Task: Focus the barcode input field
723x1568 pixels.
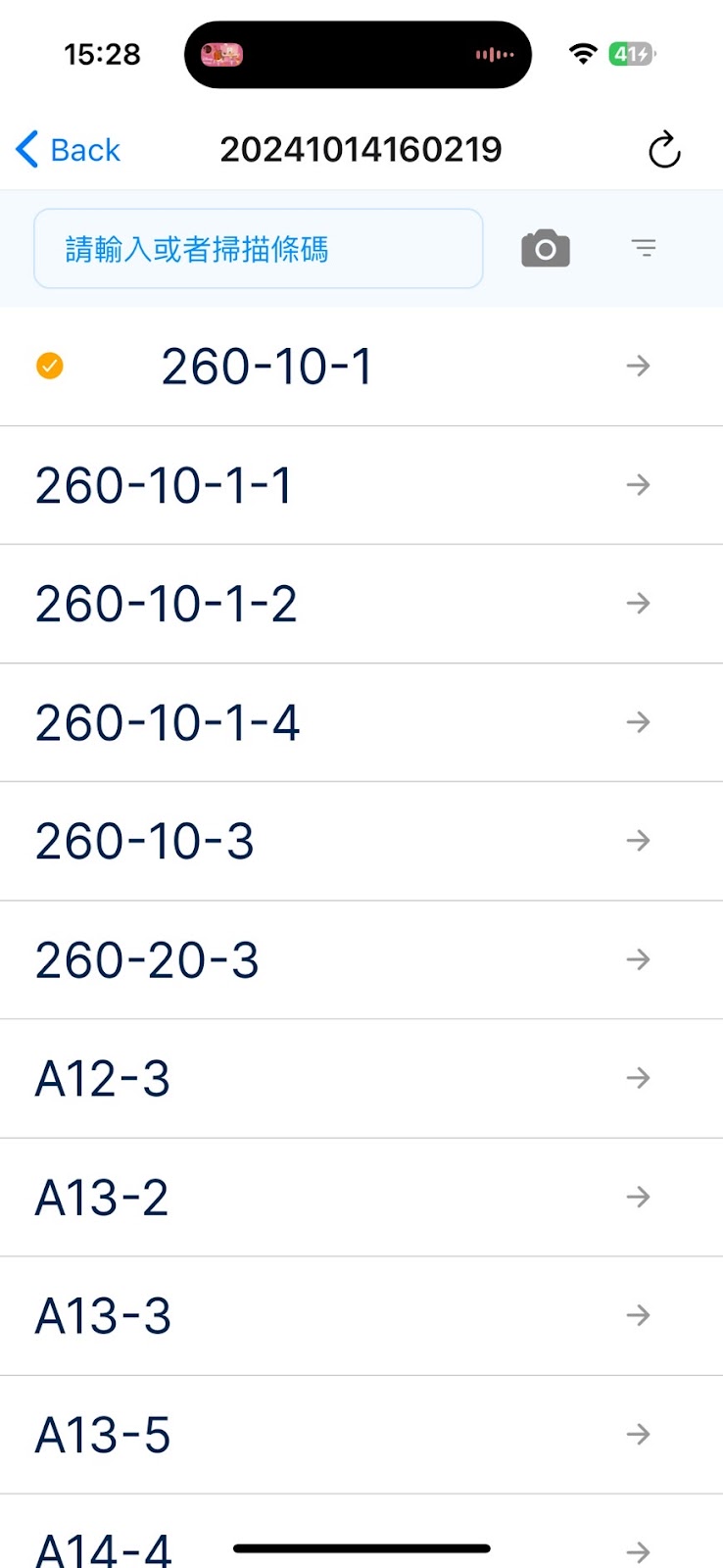Action: tap(259, 249)
